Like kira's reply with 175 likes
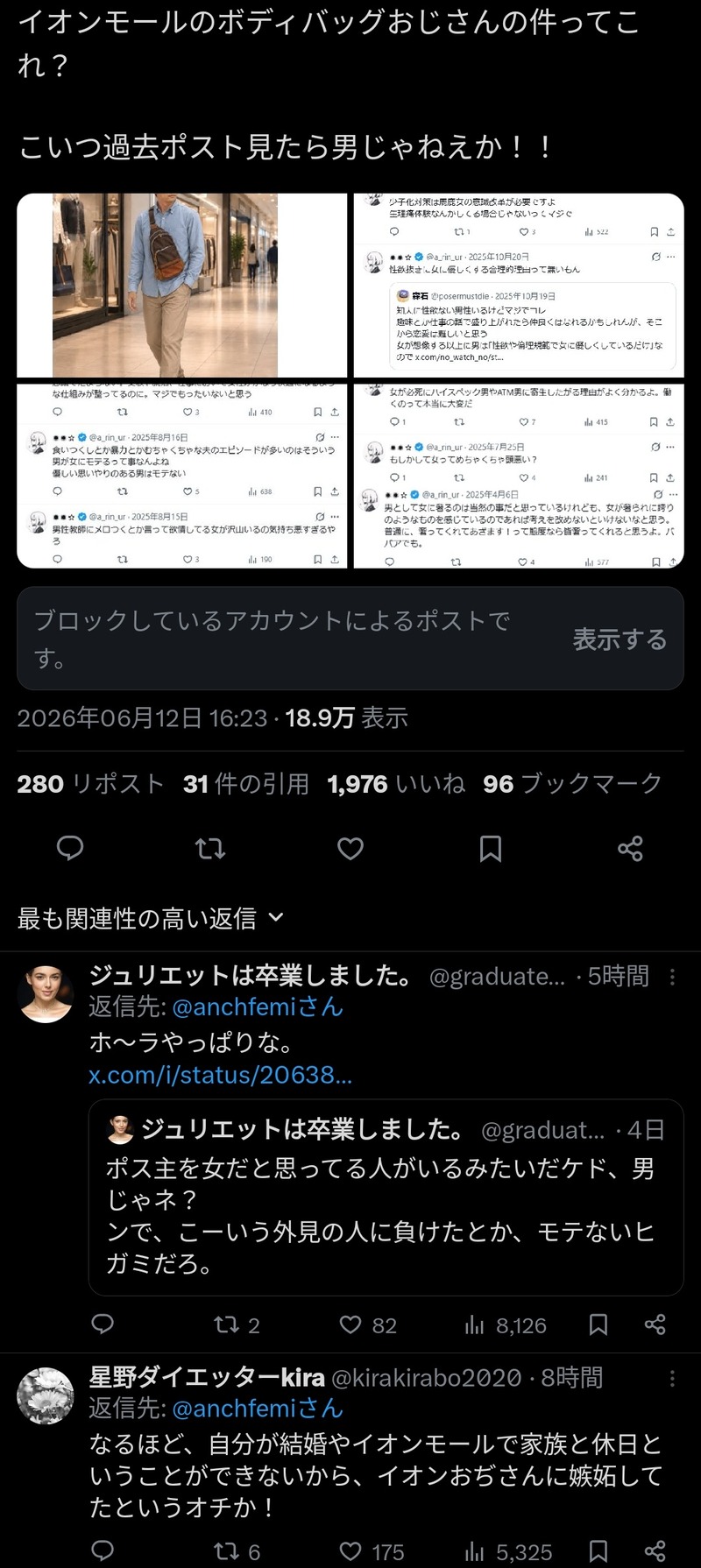This screenshot has height=1568, width=701. coord(372,1552)
